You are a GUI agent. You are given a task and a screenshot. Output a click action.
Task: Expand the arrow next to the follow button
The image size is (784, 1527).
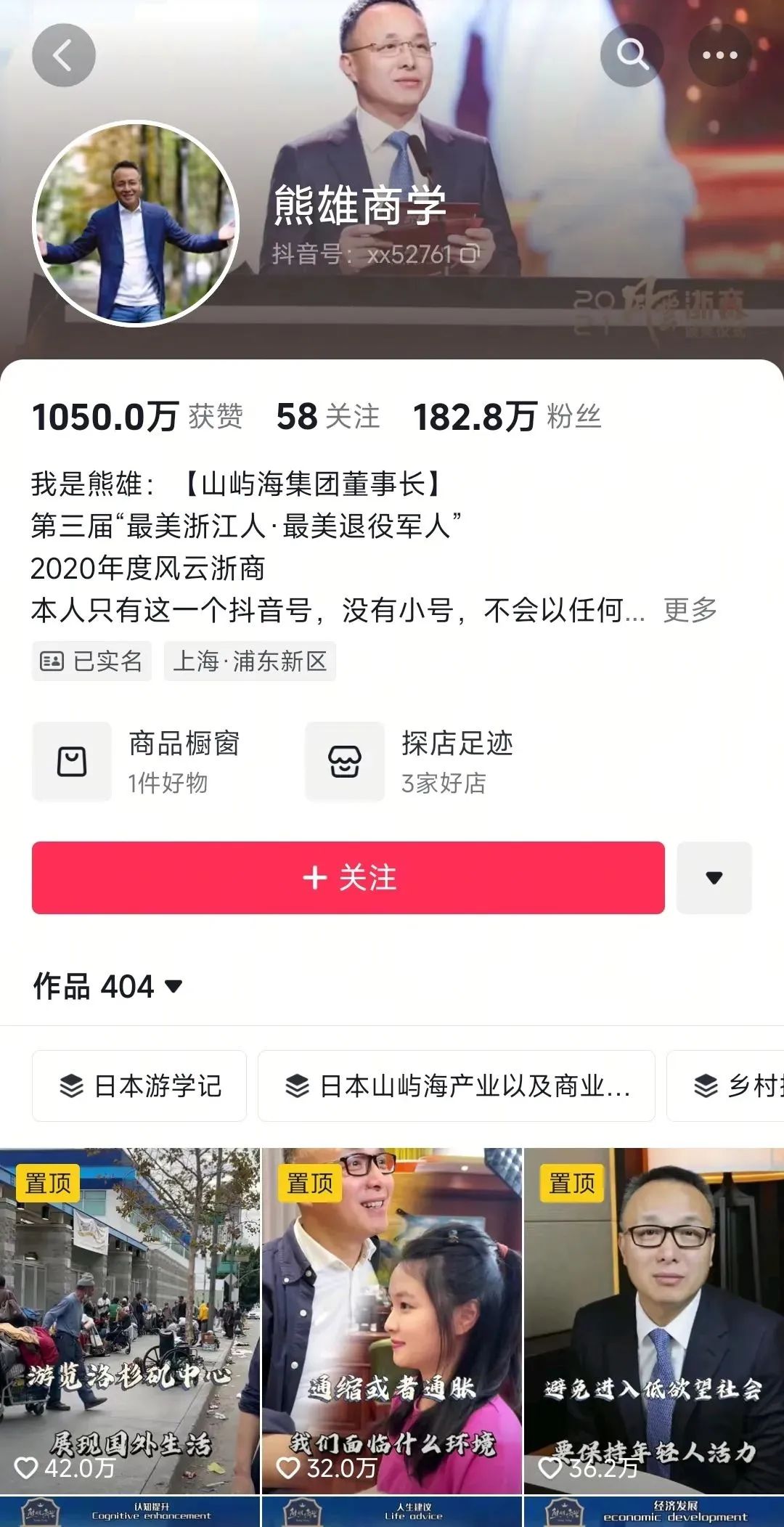click(x=714, y=878)
